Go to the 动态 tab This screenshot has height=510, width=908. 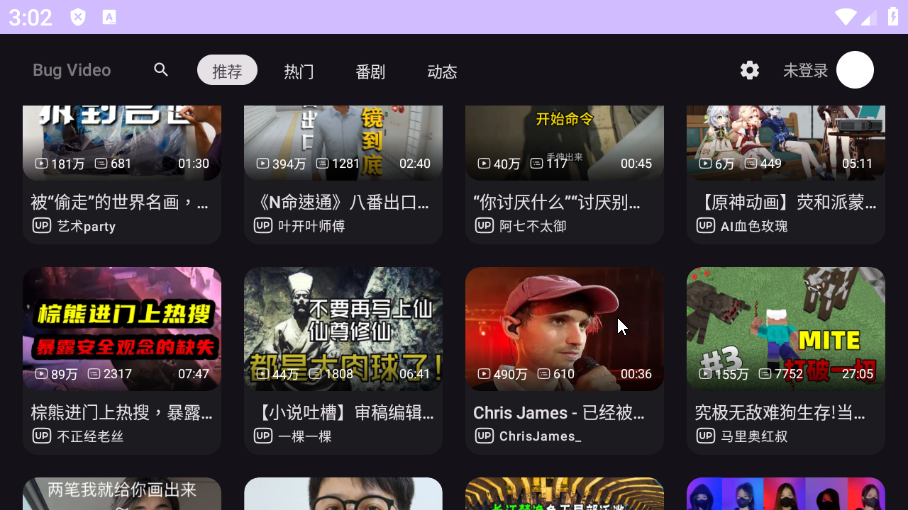(442, 71)
